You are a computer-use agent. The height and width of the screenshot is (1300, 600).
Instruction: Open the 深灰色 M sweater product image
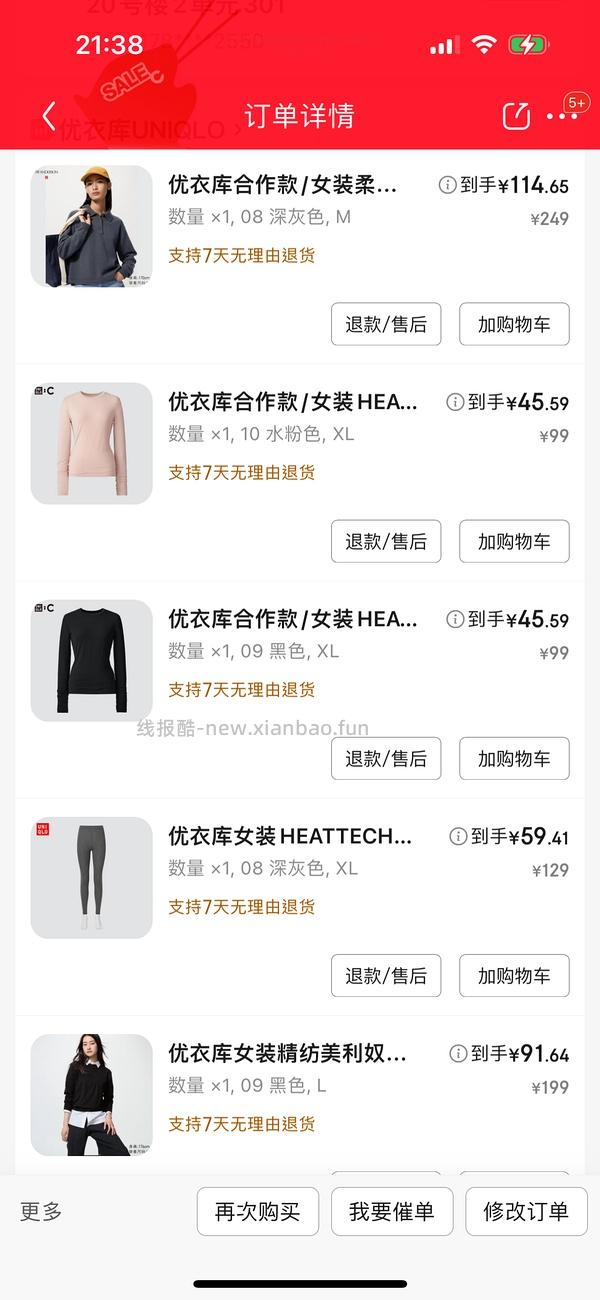tap(92, 227)
